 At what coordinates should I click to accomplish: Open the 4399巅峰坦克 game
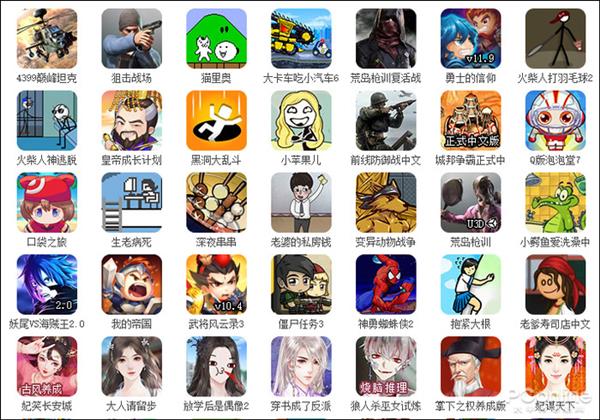click(46, 38)
